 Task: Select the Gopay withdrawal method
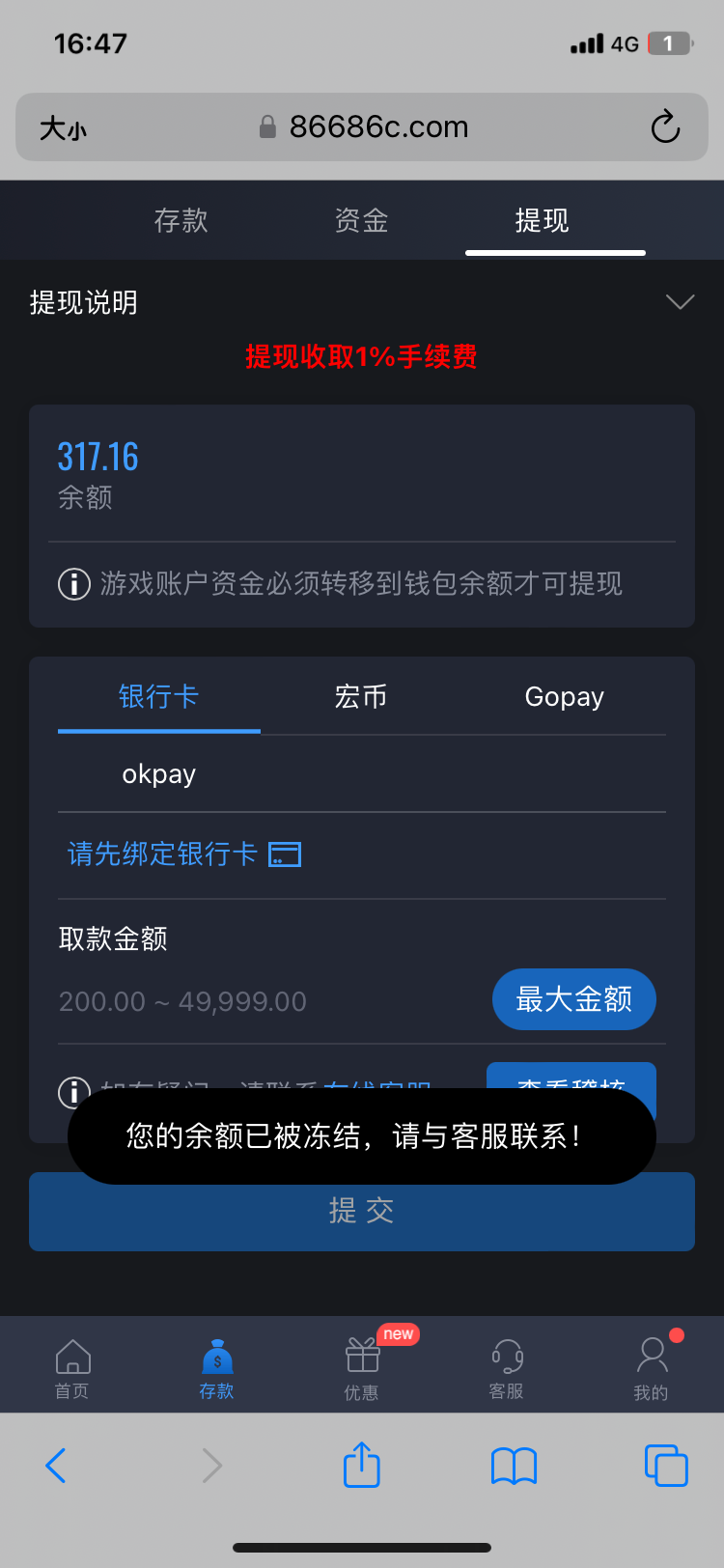click(x=564, y=696)
